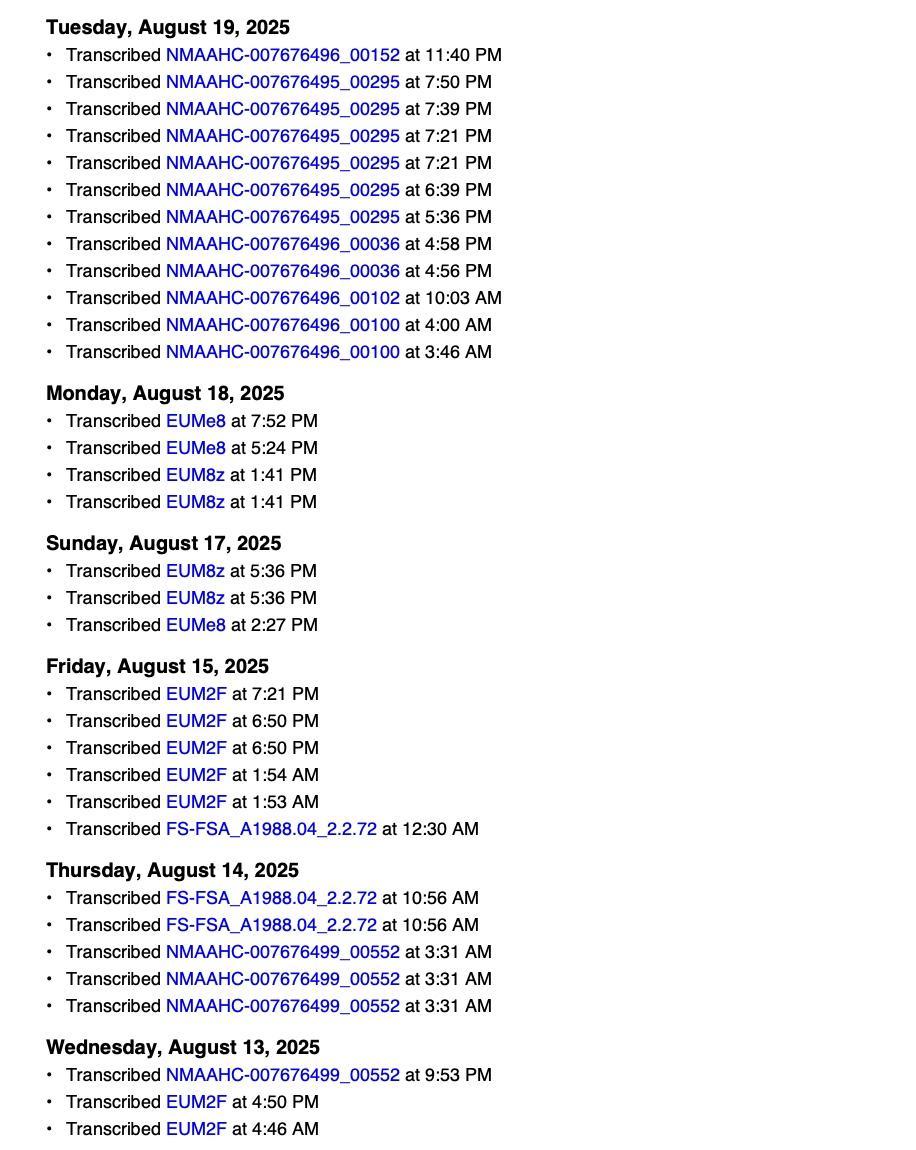Viewport: 916px width, 1150px height.
Task: Open EUM2F link transcribed at 7:21 PM
Action: (196, 694)
